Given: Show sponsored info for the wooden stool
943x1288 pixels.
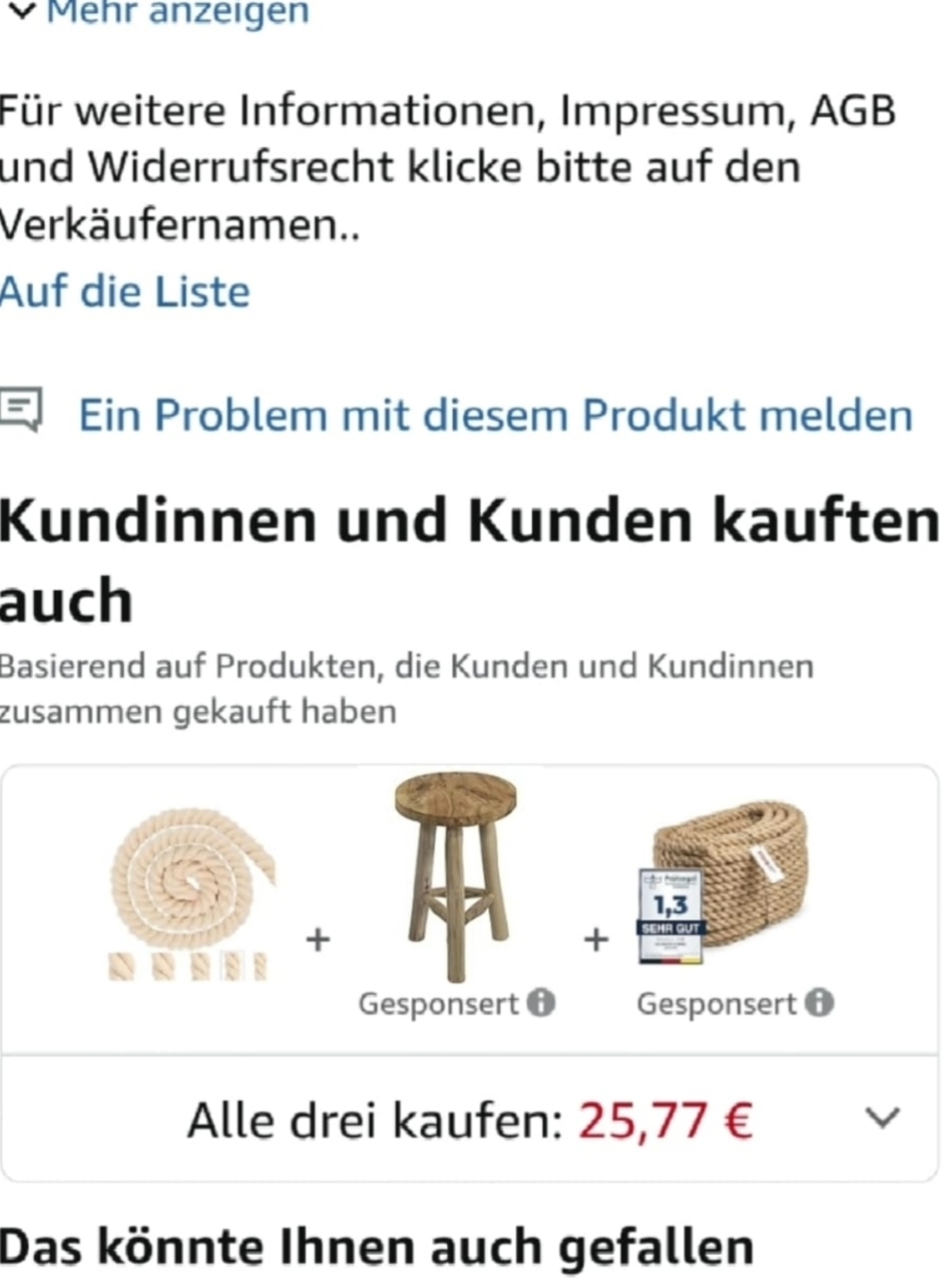Looking at the screenshot, I should [x=542, y=1002].
